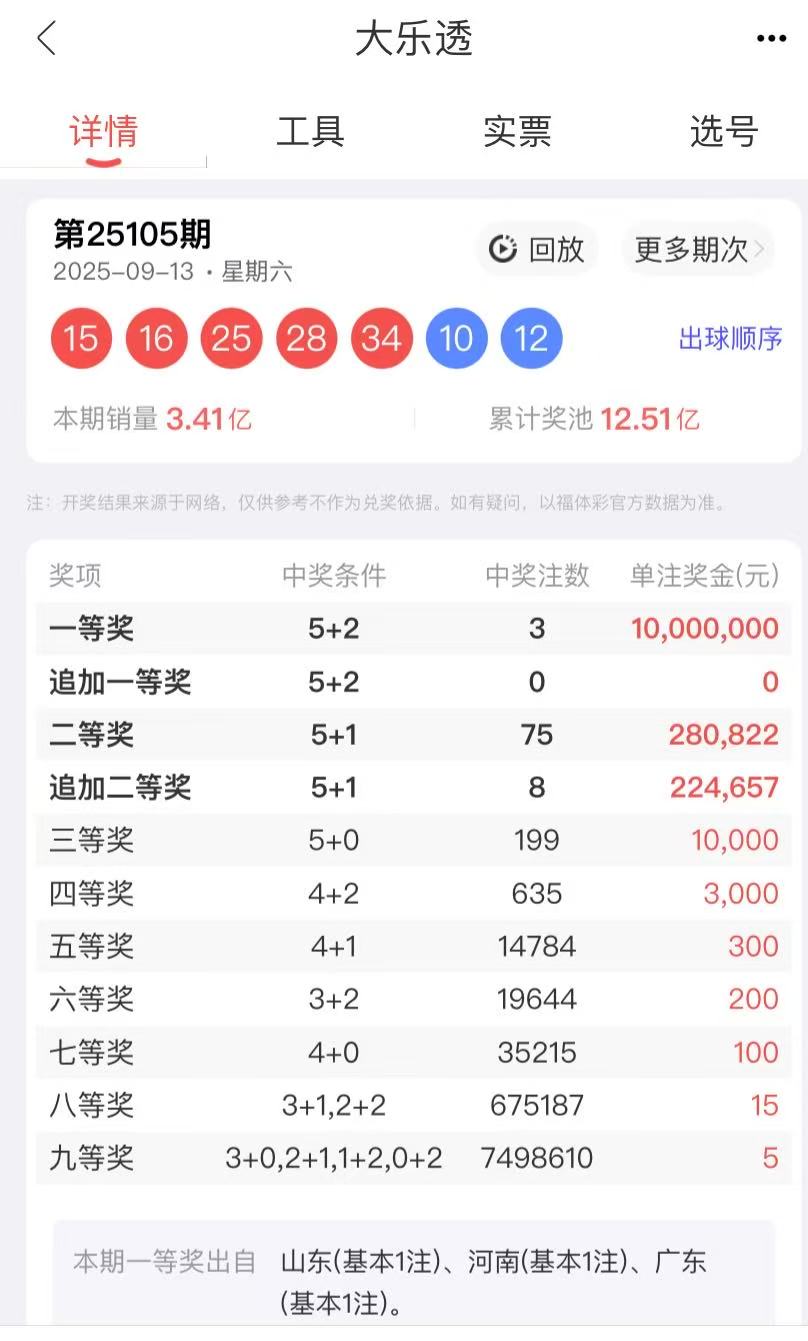
Task: Show 出球顺序 for the drawn balls
Action: (730, 339)
